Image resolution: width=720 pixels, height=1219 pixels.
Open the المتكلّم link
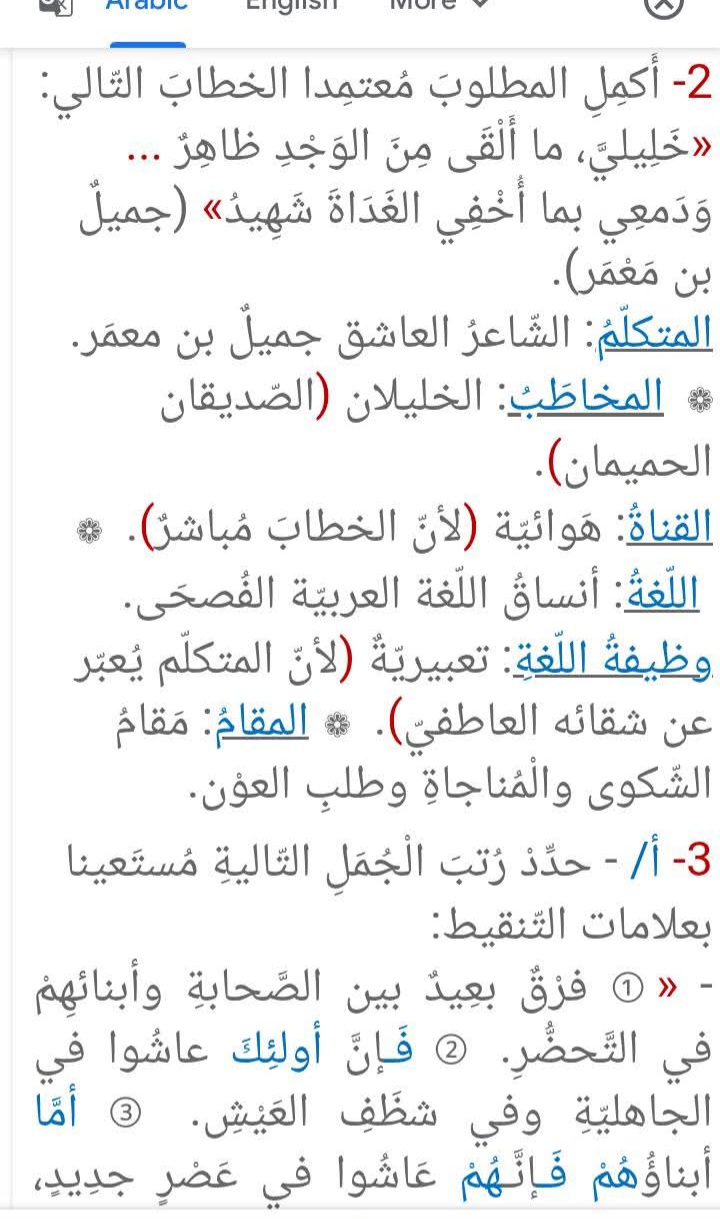[x=664, y=333]
